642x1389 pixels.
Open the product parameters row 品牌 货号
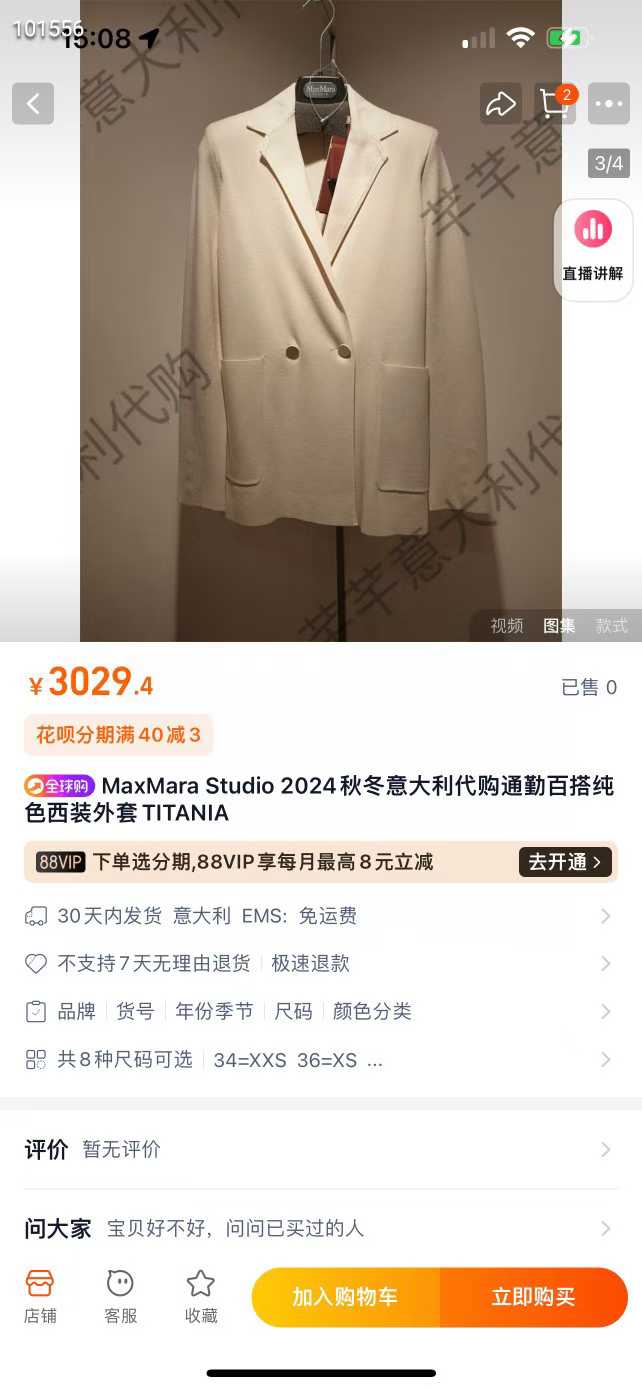point(320,1012)
